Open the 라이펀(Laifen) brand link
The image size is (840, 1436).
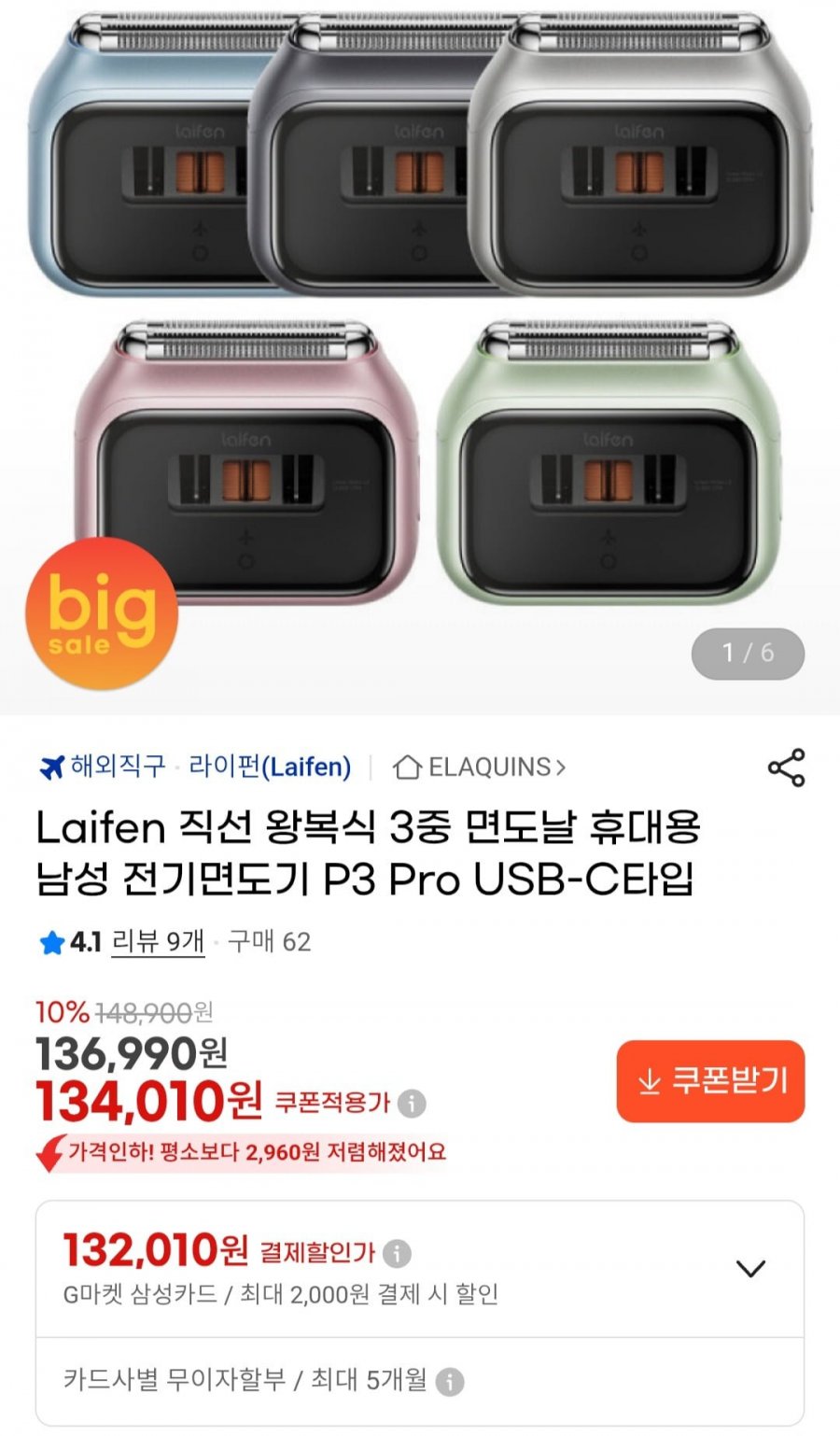(x=270, y=767)
